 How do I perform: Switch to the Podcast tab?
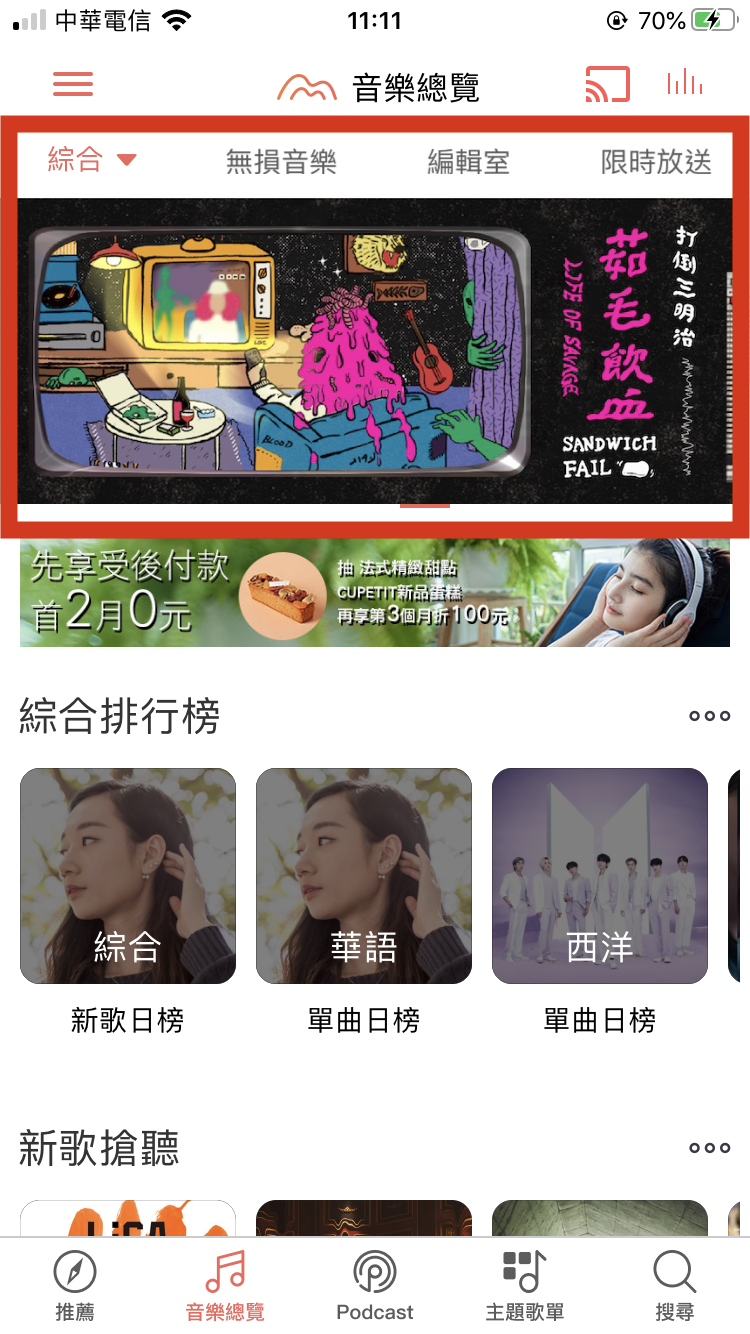point(375,1286)
